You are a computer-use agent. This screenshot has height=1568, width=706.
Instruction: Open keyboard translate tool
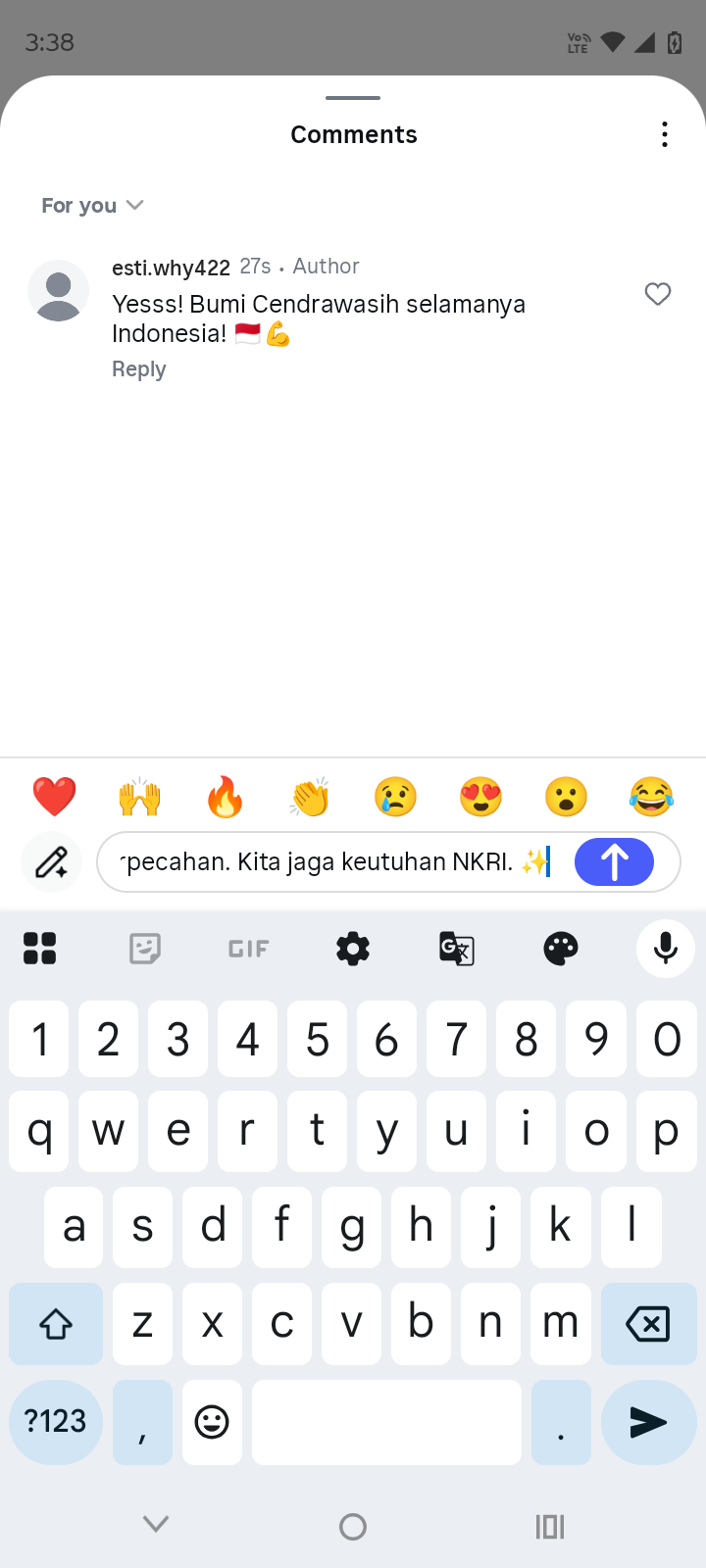[x=457, y=949]
